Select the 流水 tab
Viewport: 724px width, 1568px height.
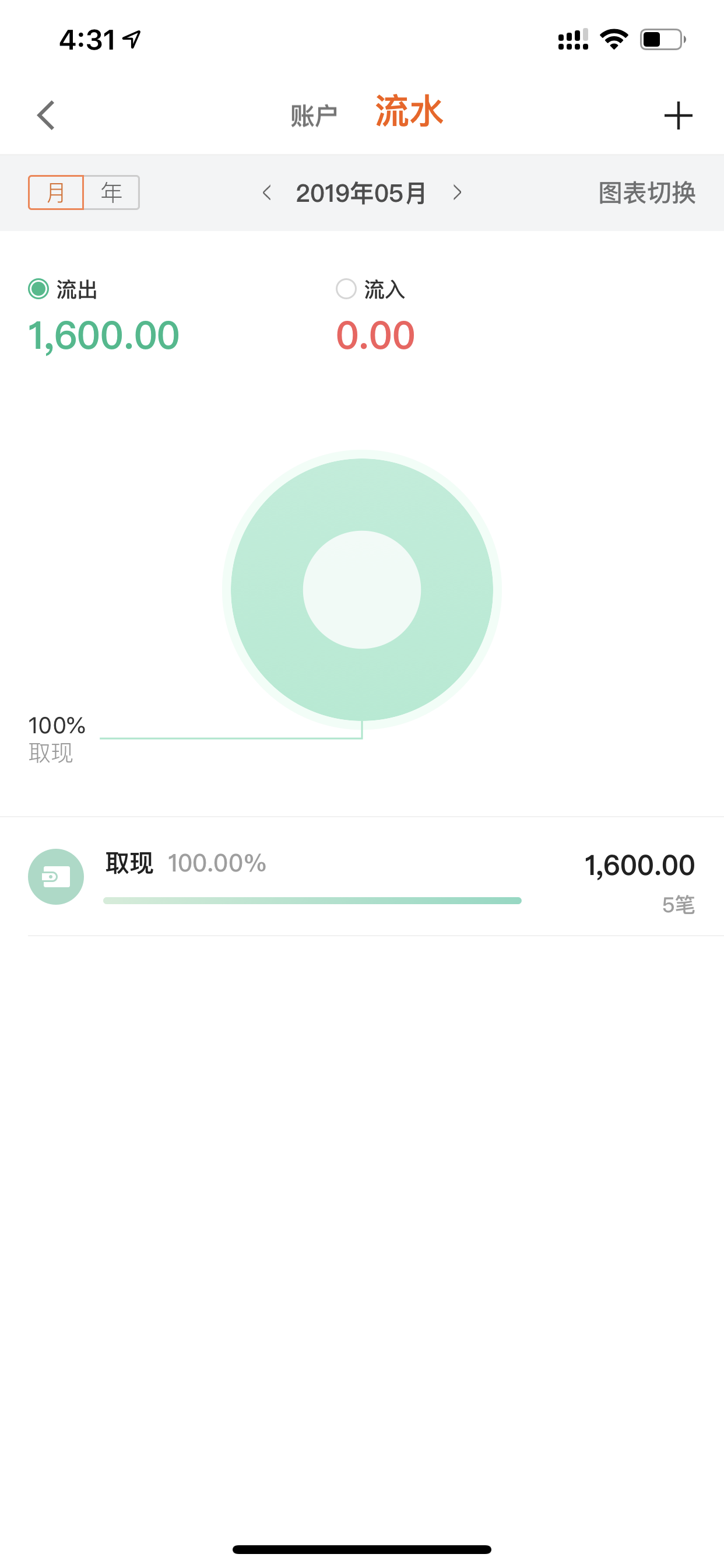click(x=409, y=111)
